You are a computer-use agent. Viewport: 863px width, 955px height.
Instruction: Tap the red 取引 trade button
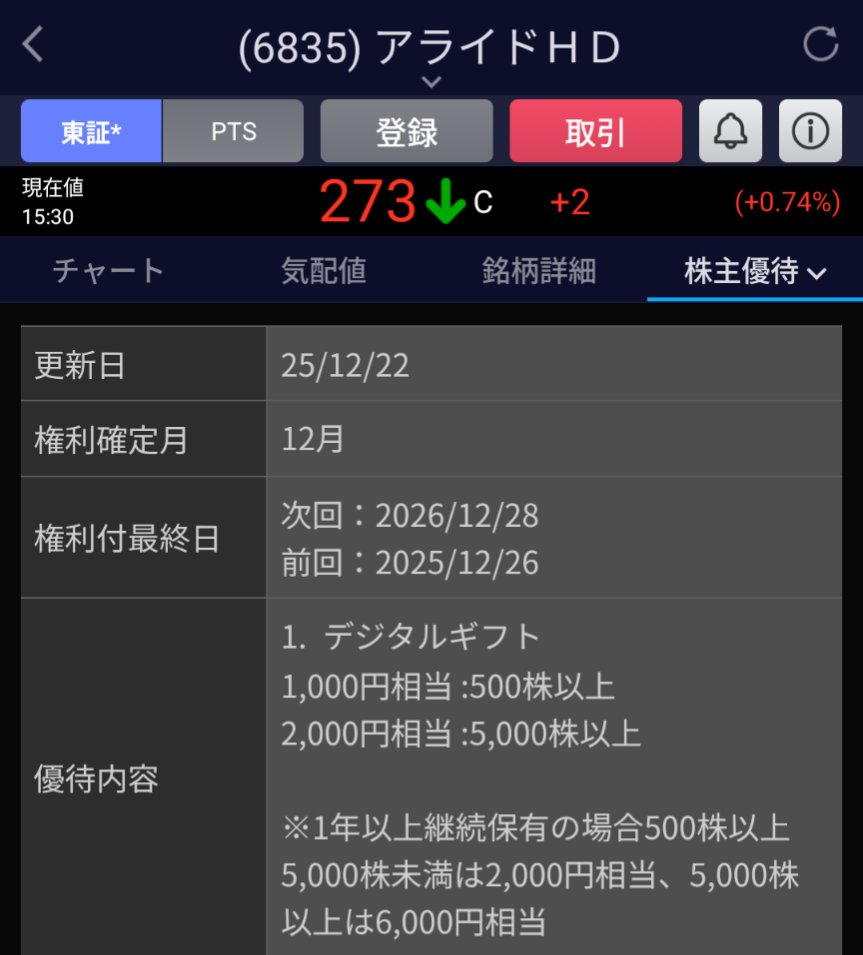click(x=596, y=131)
